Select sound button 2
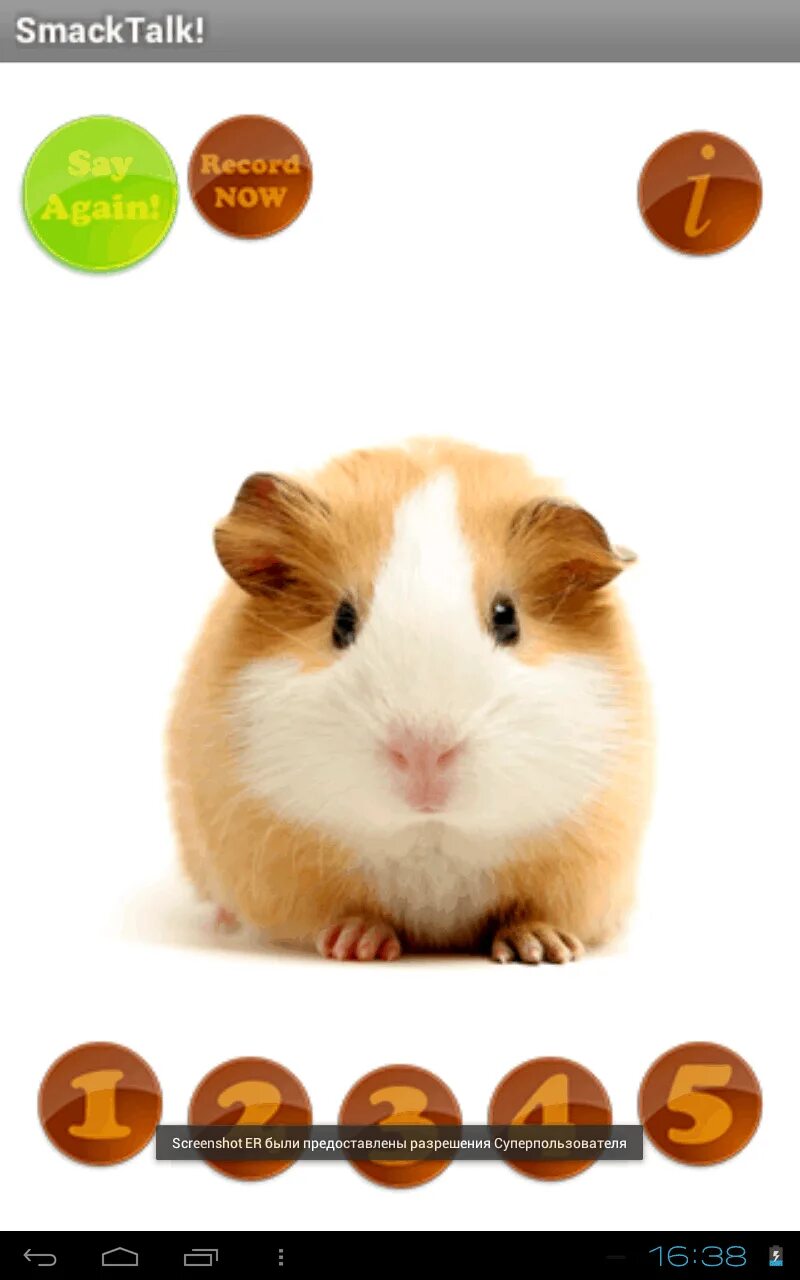Viewport: 800px width, 1280px height. point(250,1118)
